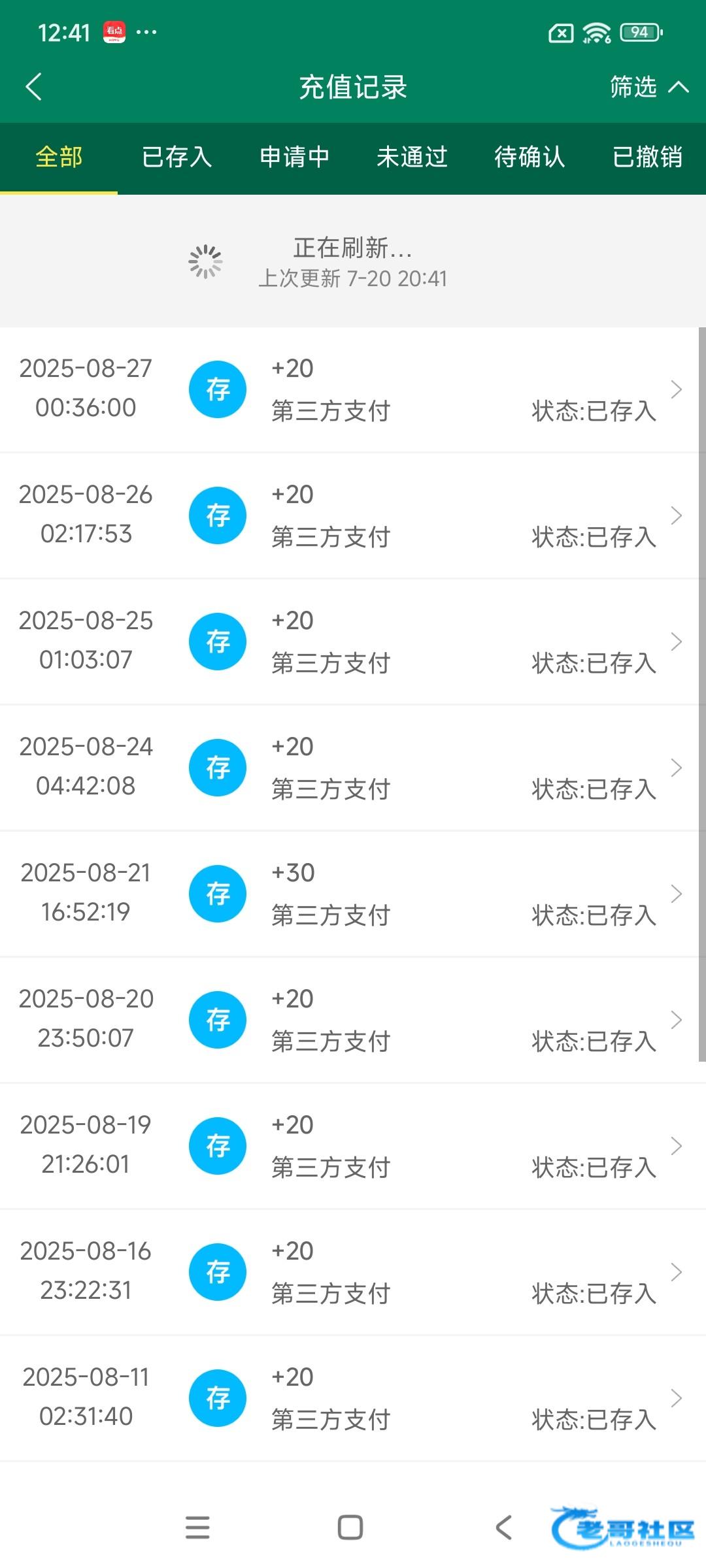
Task: View the 待确认 tab
Action: (x=529, y=157)
